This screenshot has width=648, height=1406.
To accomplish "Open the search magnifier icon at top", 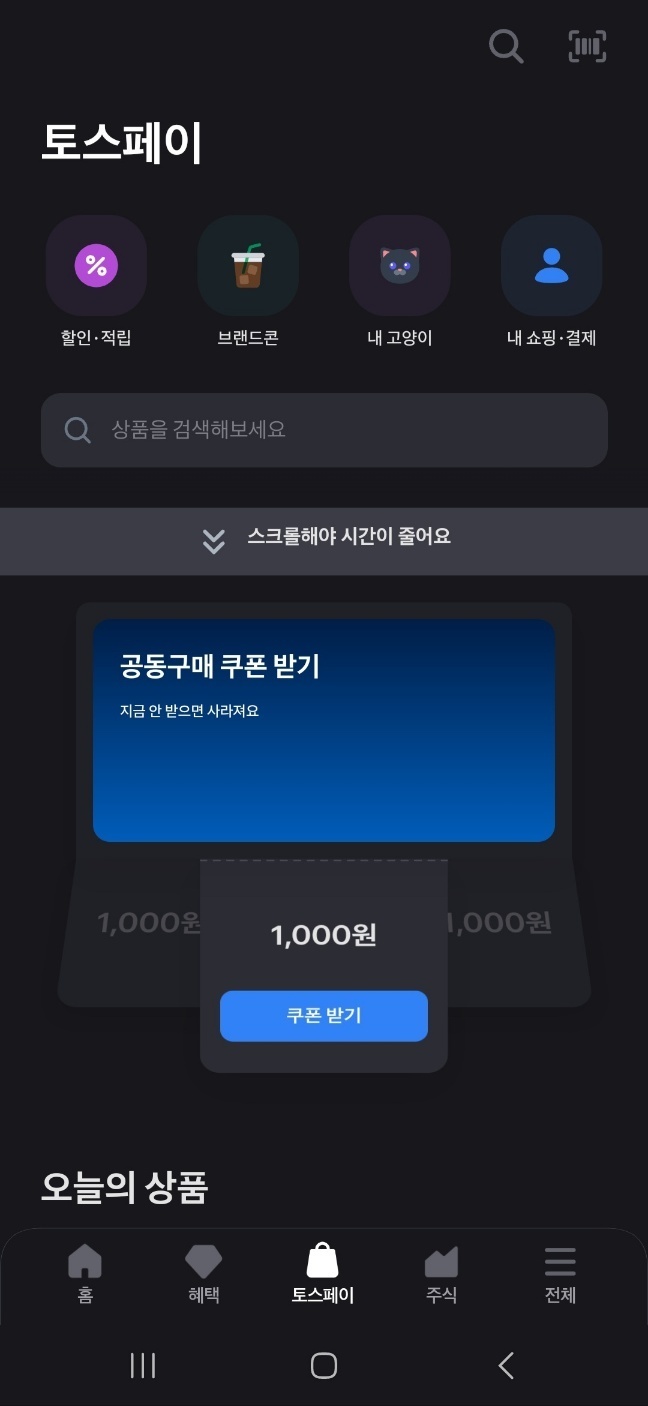I will [x=506, y=46].
